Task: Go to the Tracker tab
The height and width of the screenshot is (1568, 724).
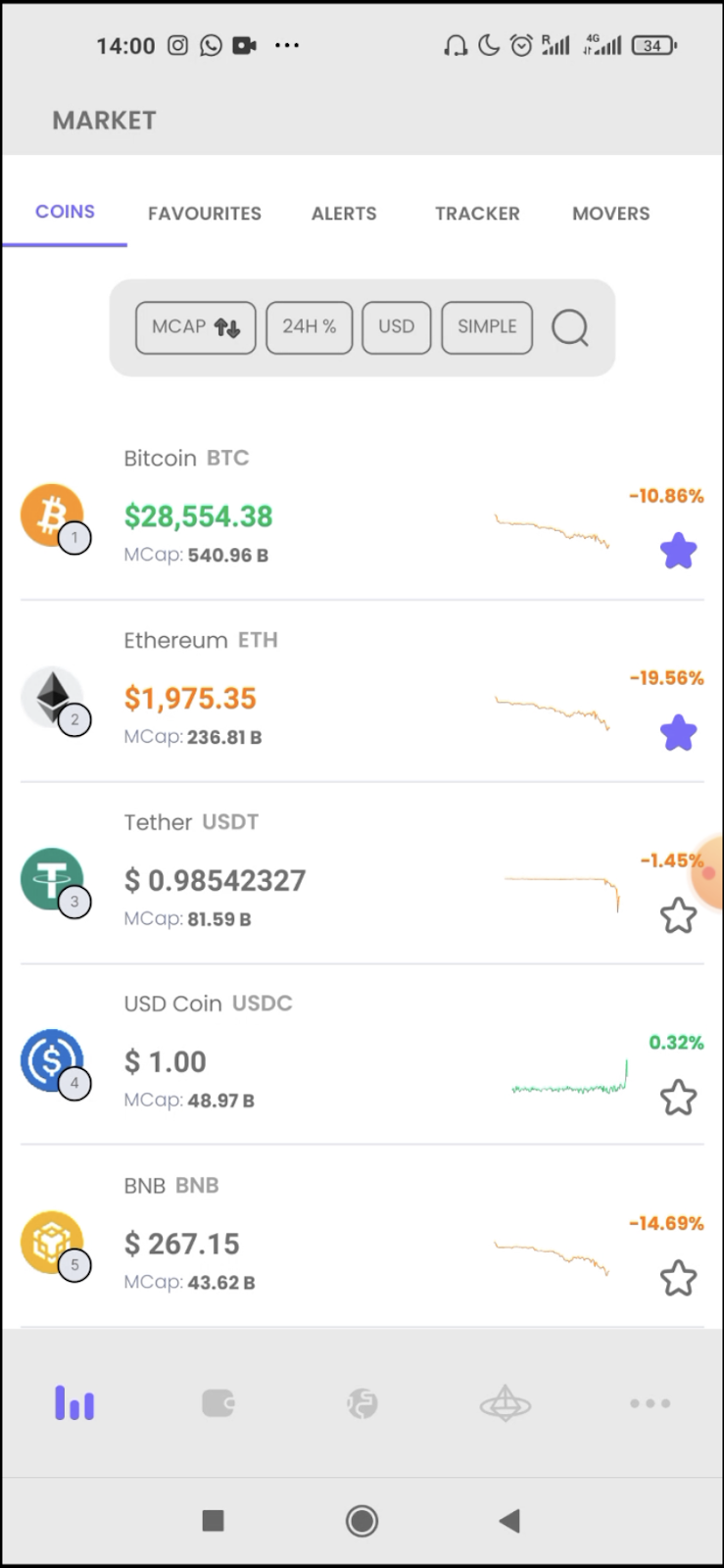Action: [x=477, y=214]
